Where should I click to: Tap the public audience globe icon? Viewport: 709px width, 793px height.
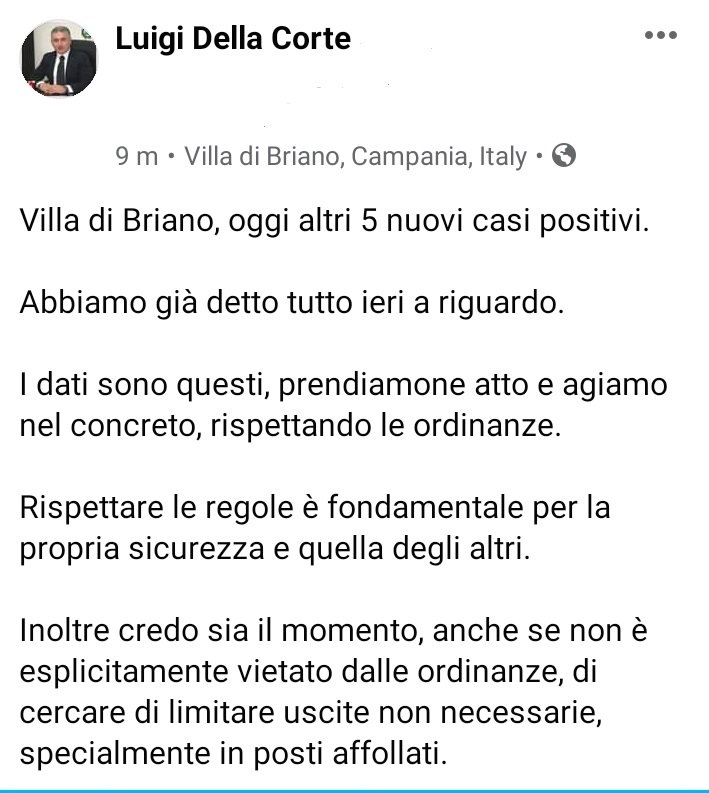(564, 155)
